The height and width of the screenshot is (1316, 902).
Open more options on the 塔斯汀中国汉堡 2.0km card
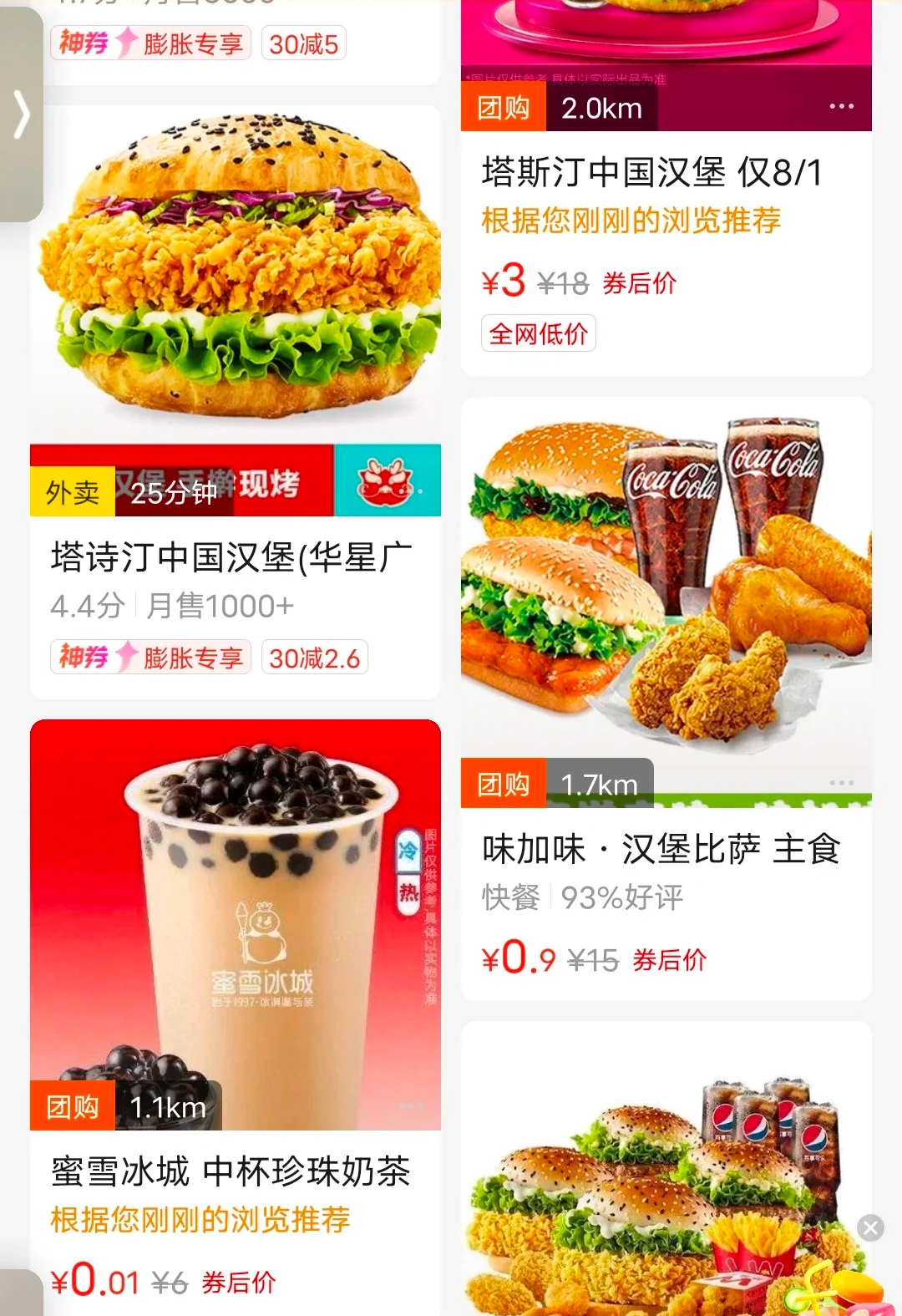841,107
